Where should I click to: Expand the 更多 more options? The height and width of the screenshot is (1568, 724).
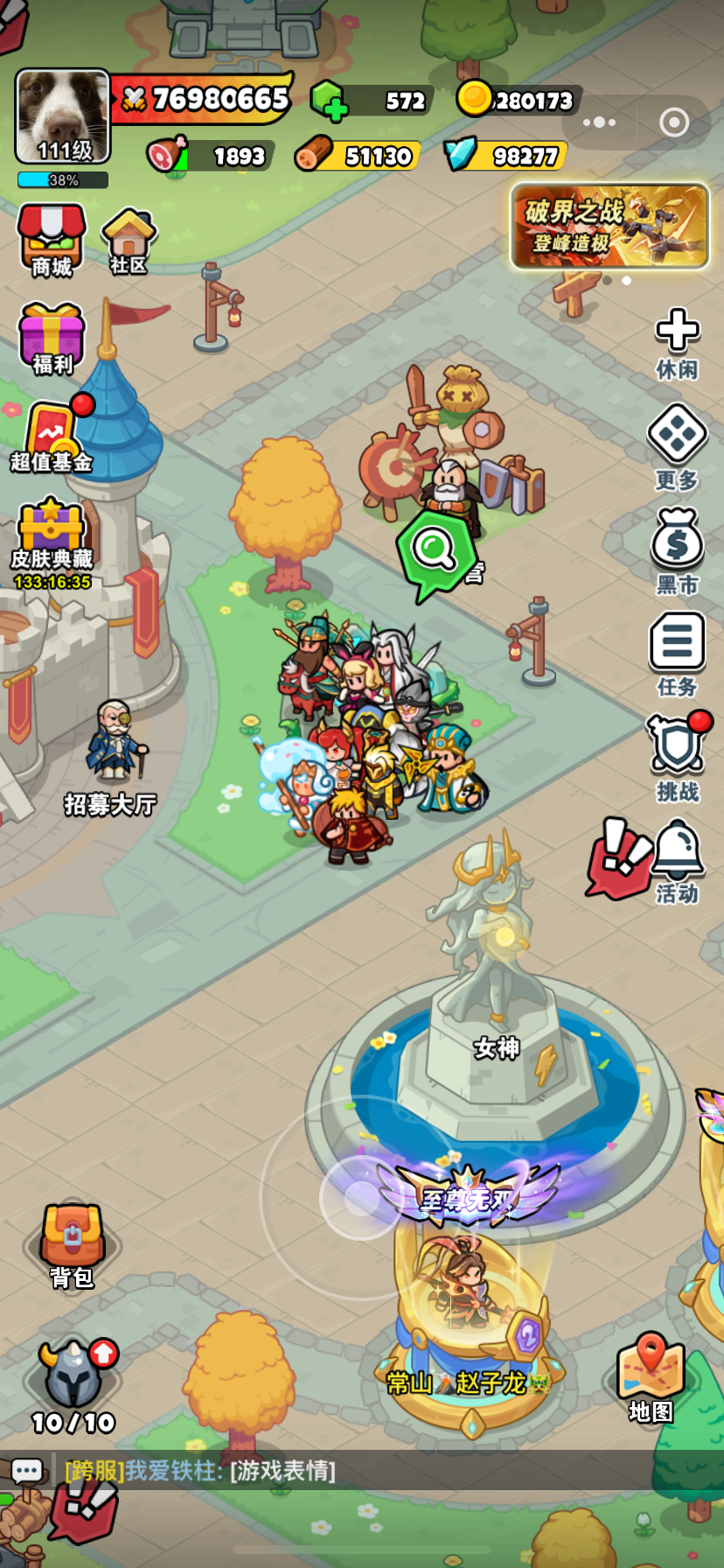pos(677,444)
